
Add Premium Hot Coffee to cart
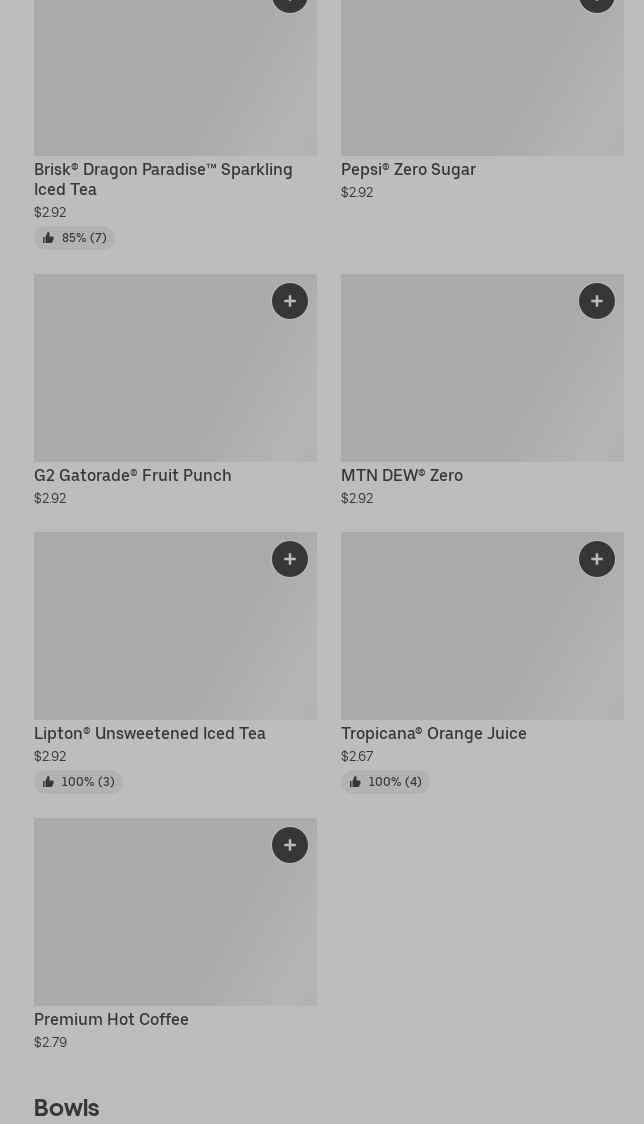[290, 845]
